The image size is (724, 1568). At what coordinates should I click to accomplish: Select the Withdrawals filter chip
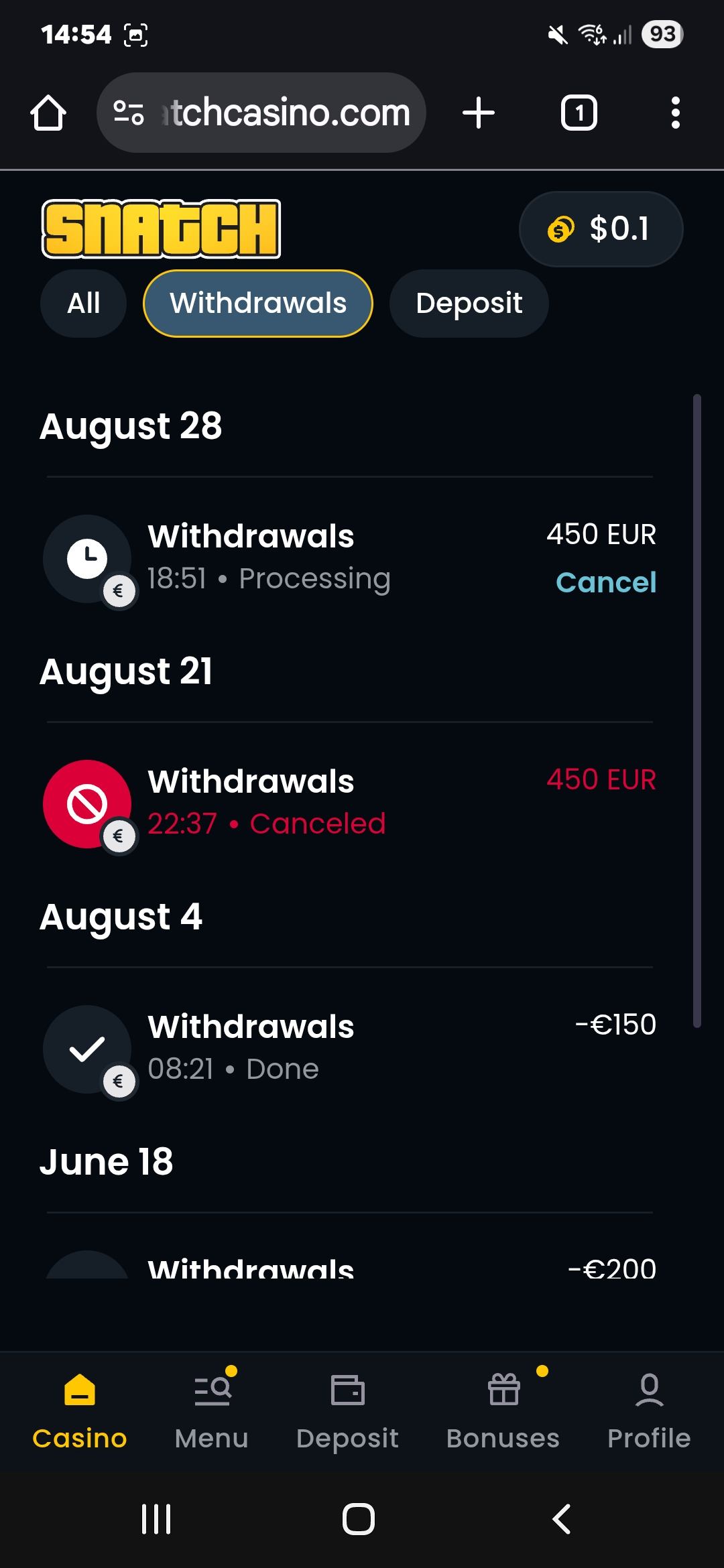point(258,304)
